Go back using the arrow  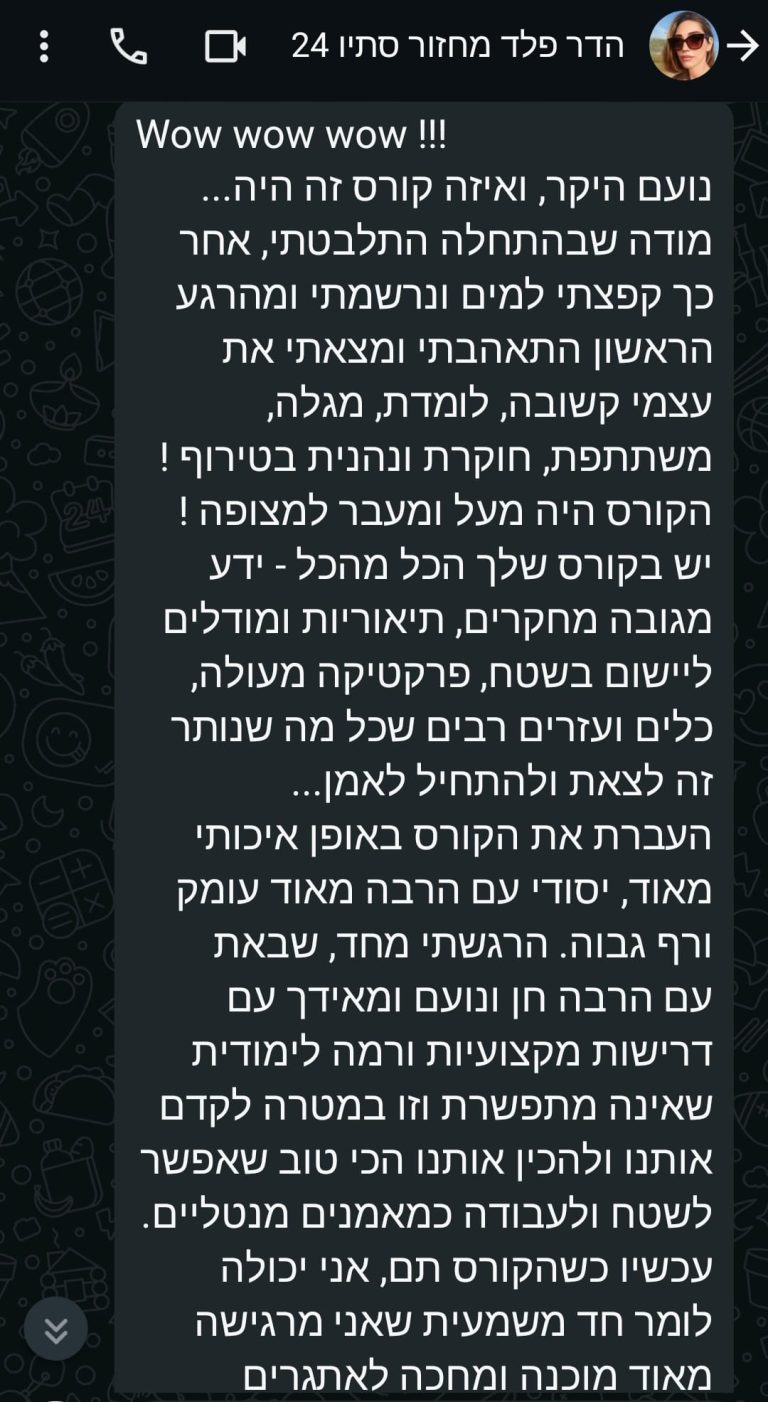pos(743,46)
